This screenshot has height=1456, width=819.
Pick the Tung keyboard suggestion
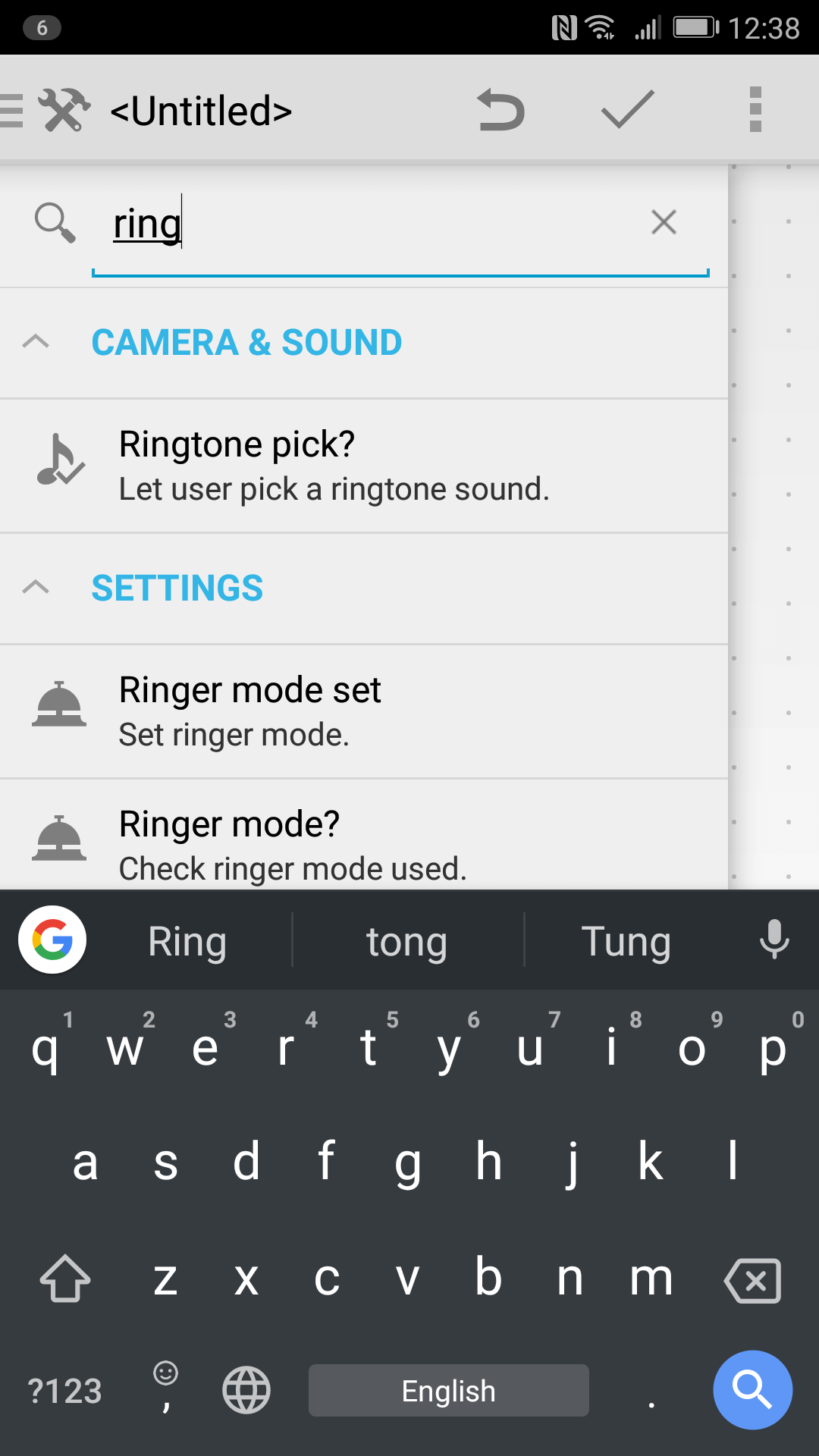[x=626, y=941]
